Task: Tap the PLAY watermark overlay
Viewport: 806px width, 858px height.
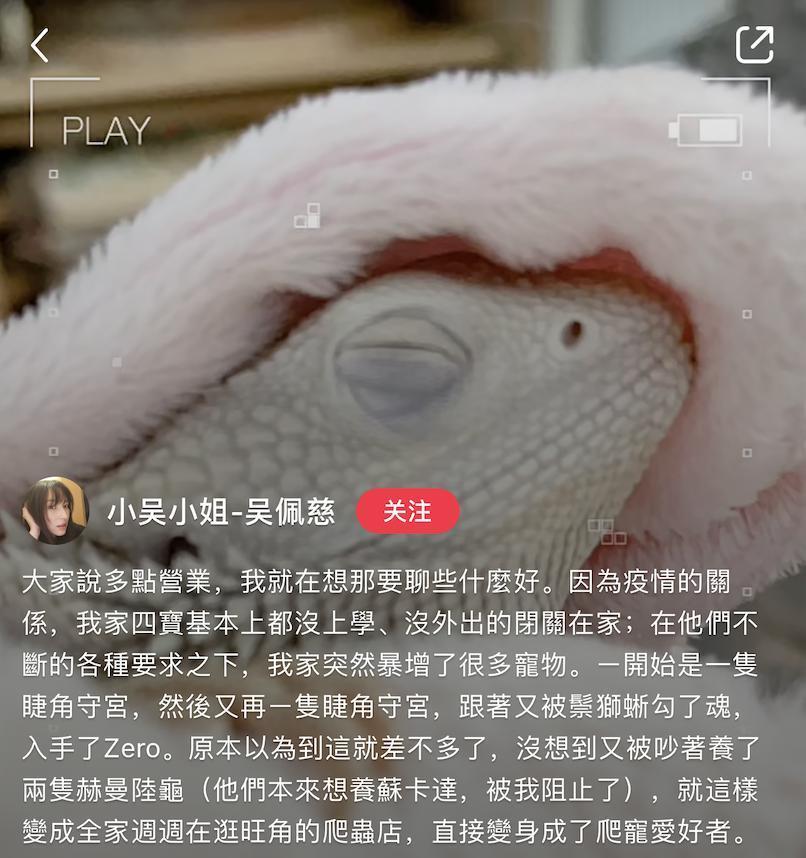Action: (x=103, y=128)
